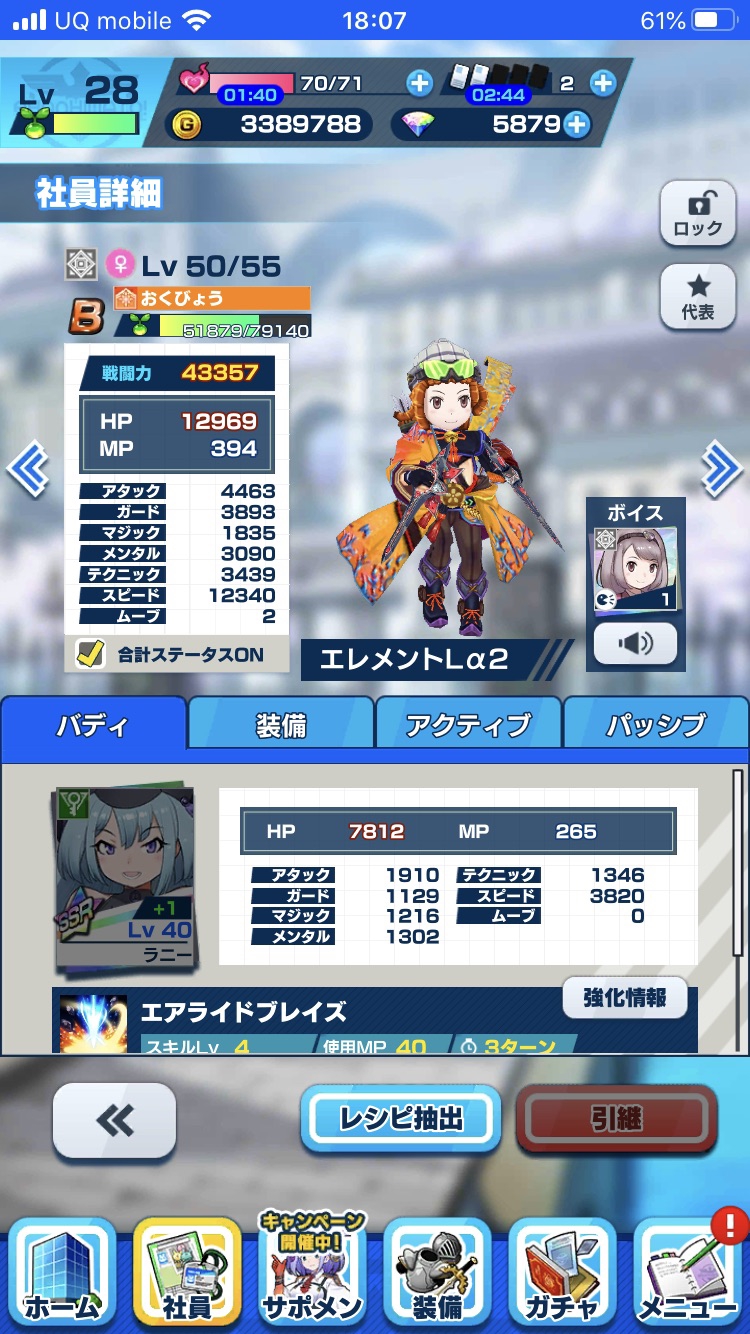
Task: Go to the previous employee with left arrow
Action: click(x=27, y=468)
